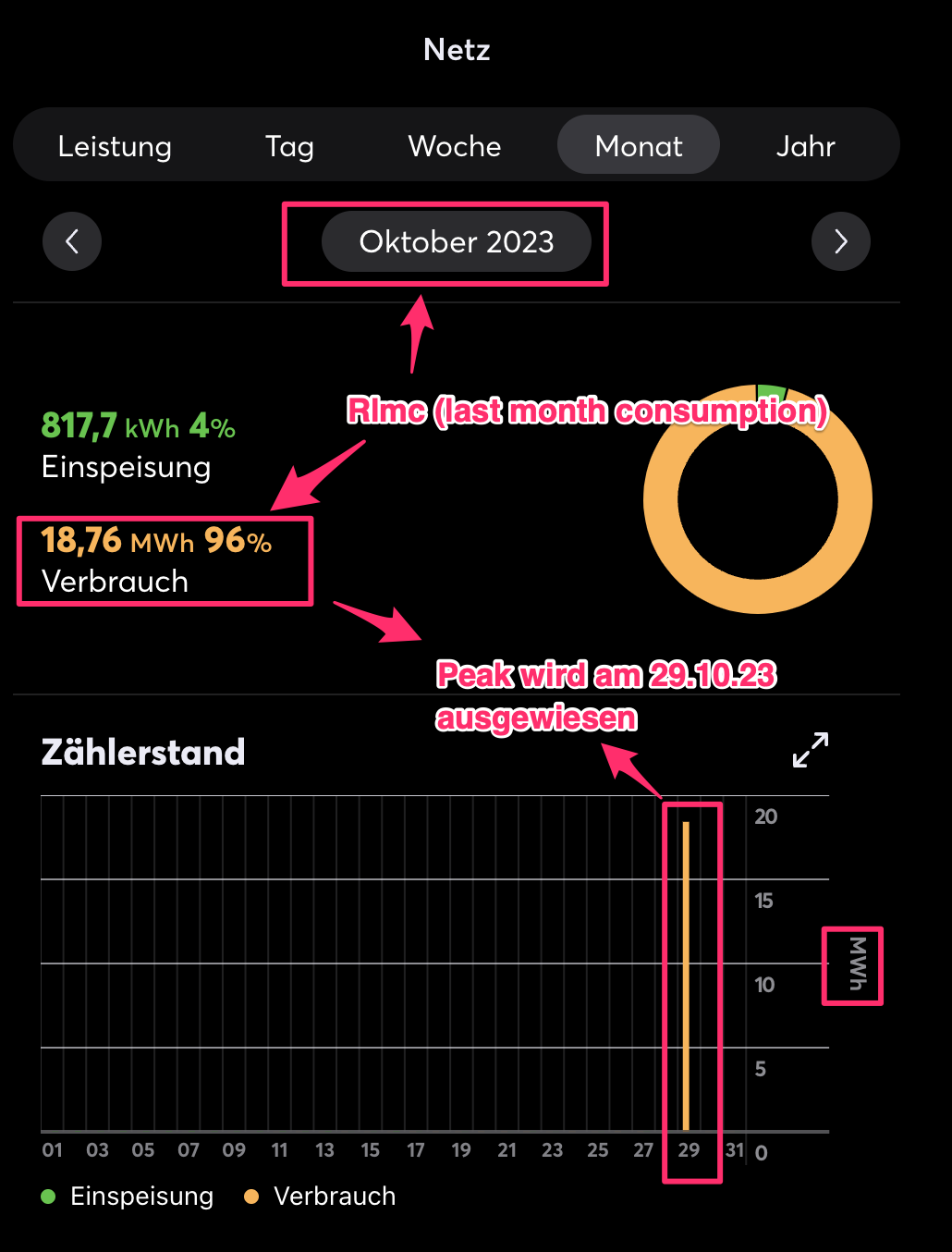
Task: Go to the previous month
Action: pos(72,241)
